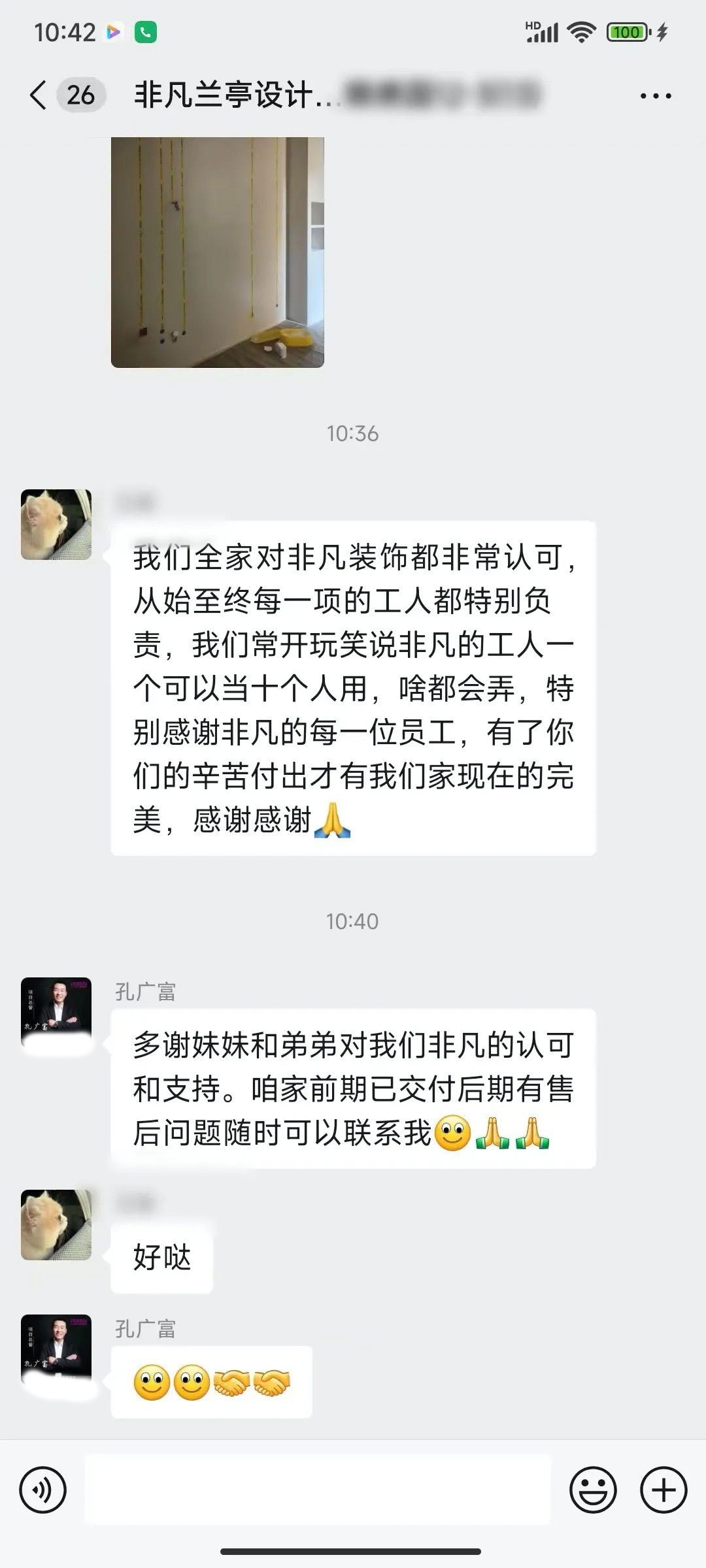Open the group chat overflow menu
This screenshot has height=1568, width=706.
[x=655, y=96]
